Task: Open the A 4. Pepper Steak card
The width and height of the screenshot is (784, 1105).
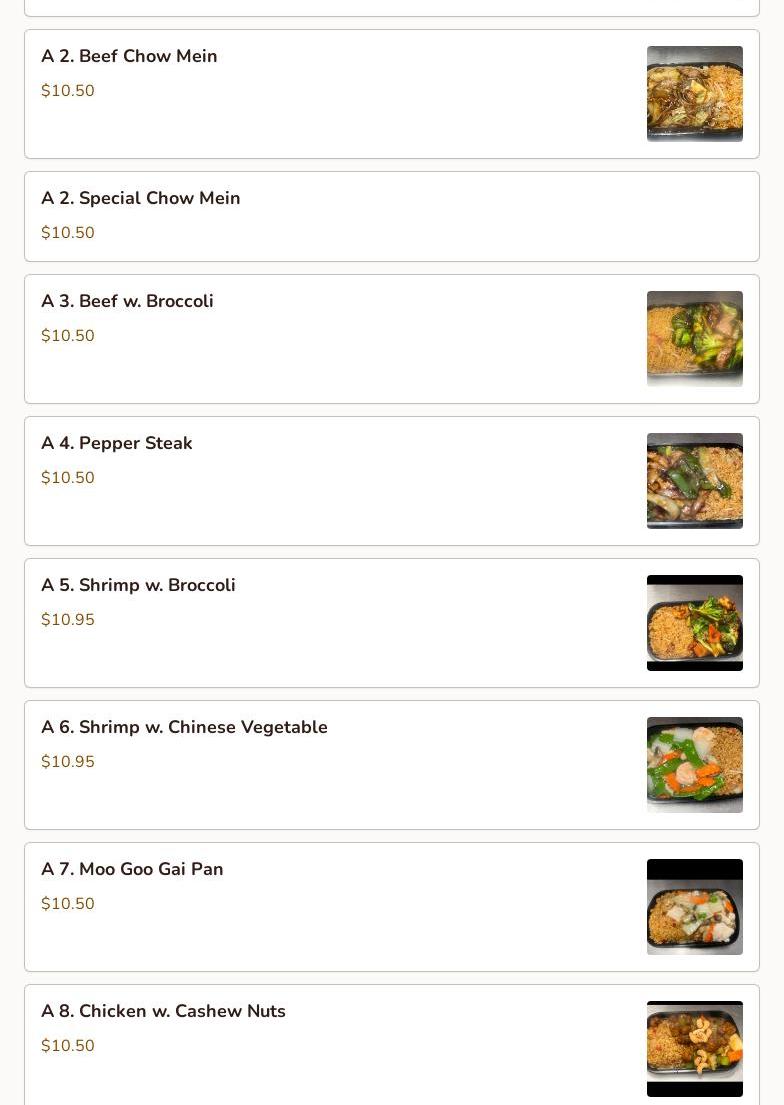Action: pyautogui.click(x=391, y=481)
